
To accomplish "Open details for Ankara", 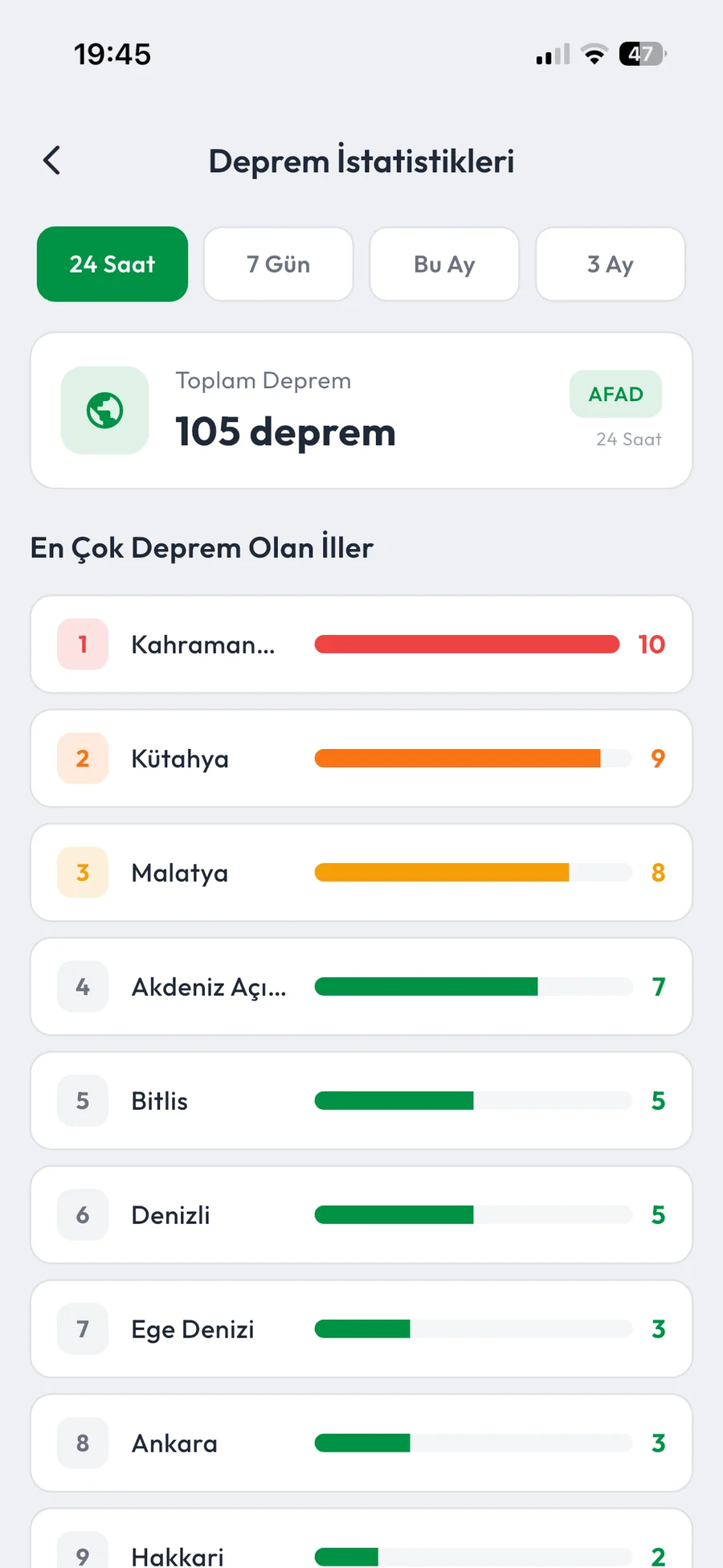I will [x=361, y=1443].
